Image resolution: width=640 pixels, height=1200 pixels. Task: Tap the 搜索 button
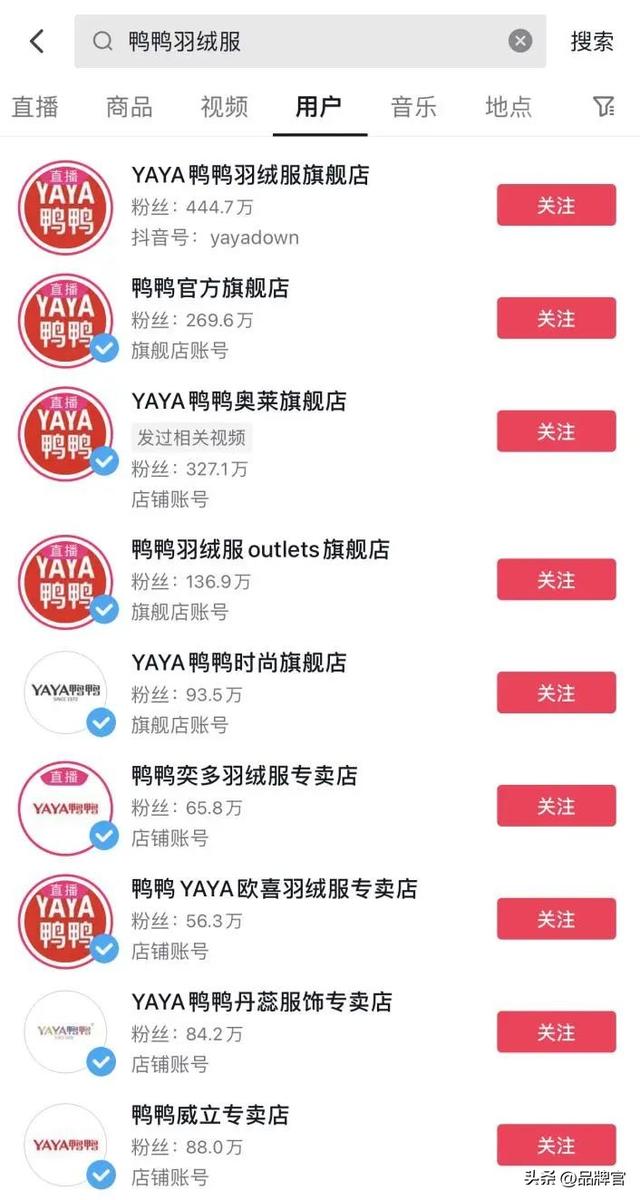[592, 41]
